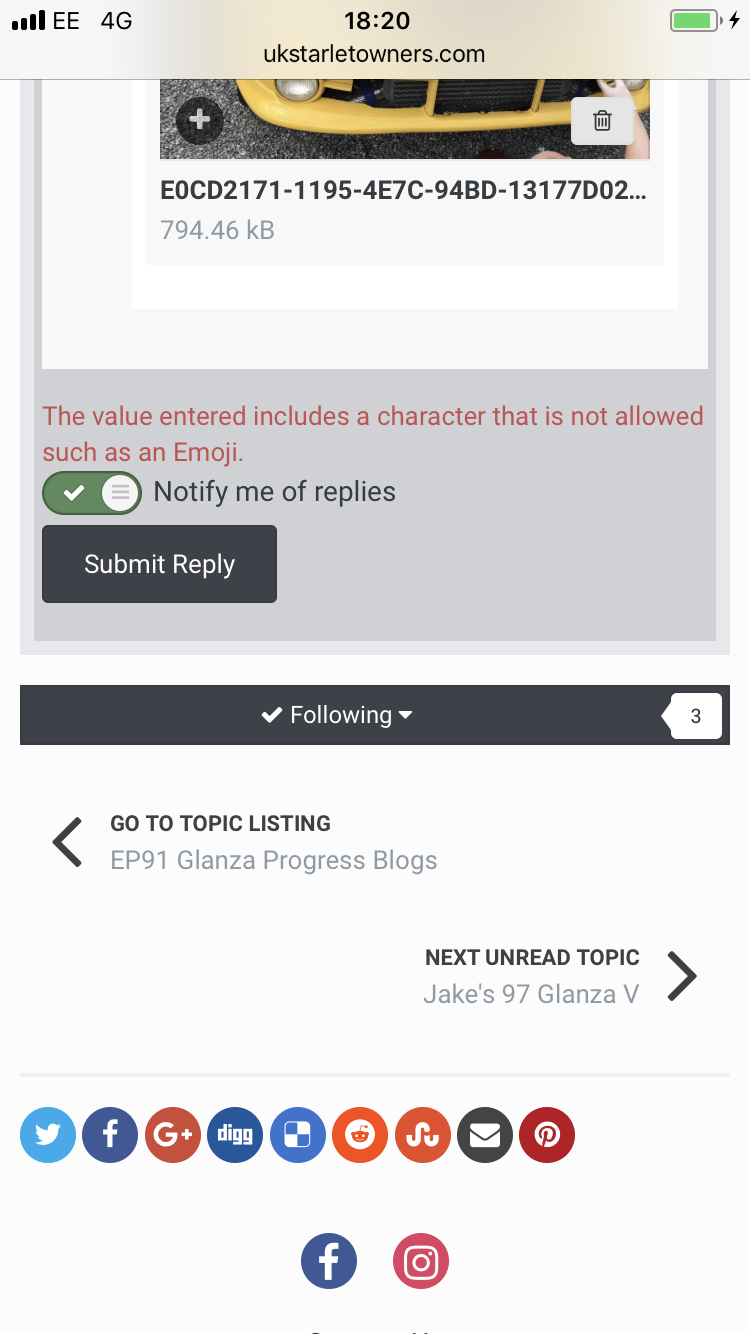Share topic on Delicious

click(x=298, y=1135)
